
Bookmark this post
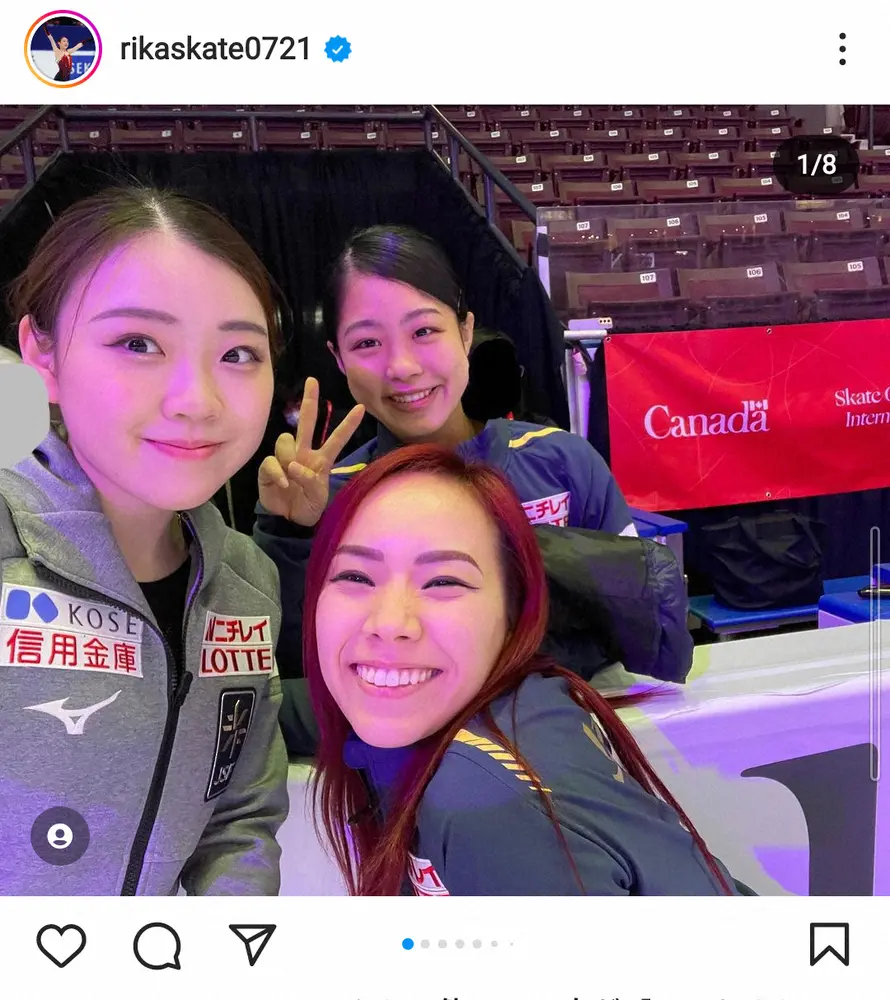click(829, 944)
